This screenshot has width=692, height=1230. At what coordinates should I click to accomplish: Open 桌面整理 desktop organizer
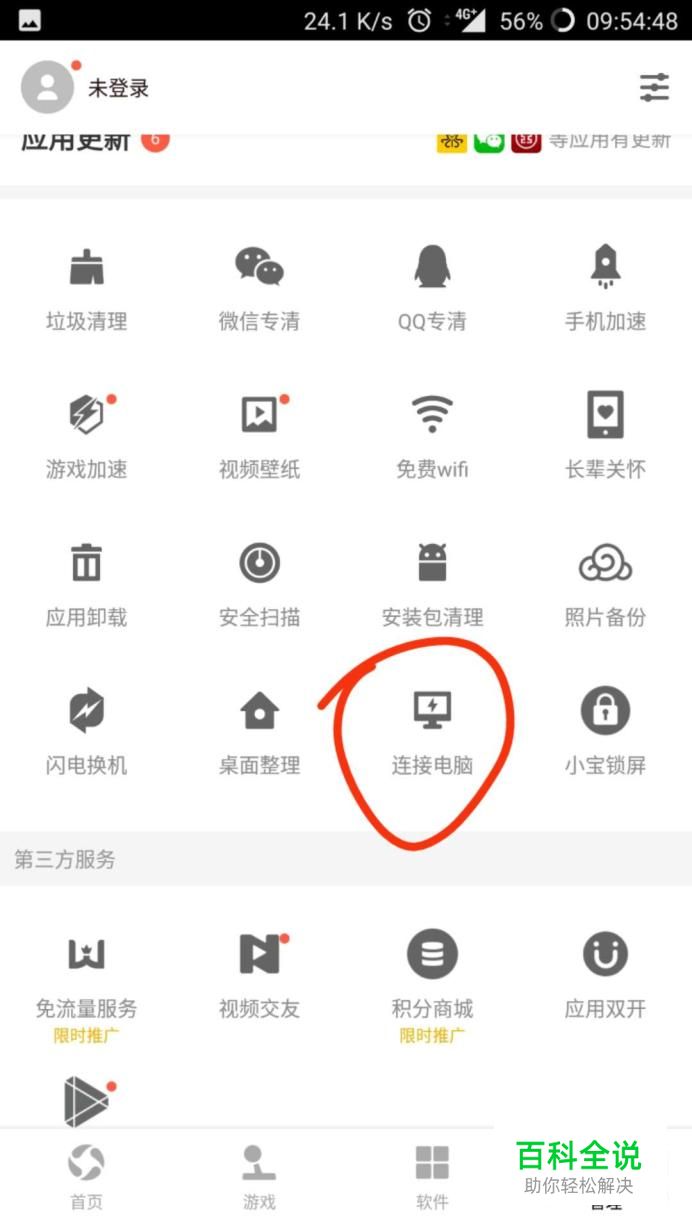coord(259,732)
